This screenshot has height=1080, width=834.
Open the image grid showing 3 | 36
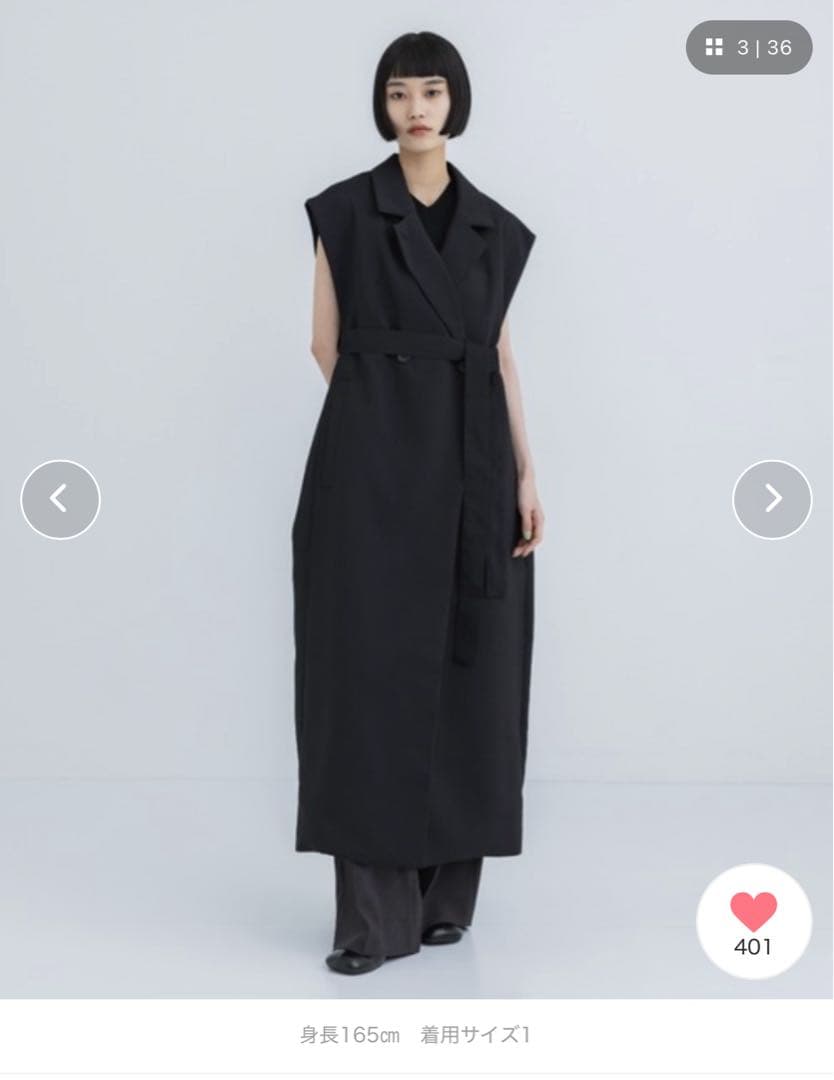[x=748, y=47]
